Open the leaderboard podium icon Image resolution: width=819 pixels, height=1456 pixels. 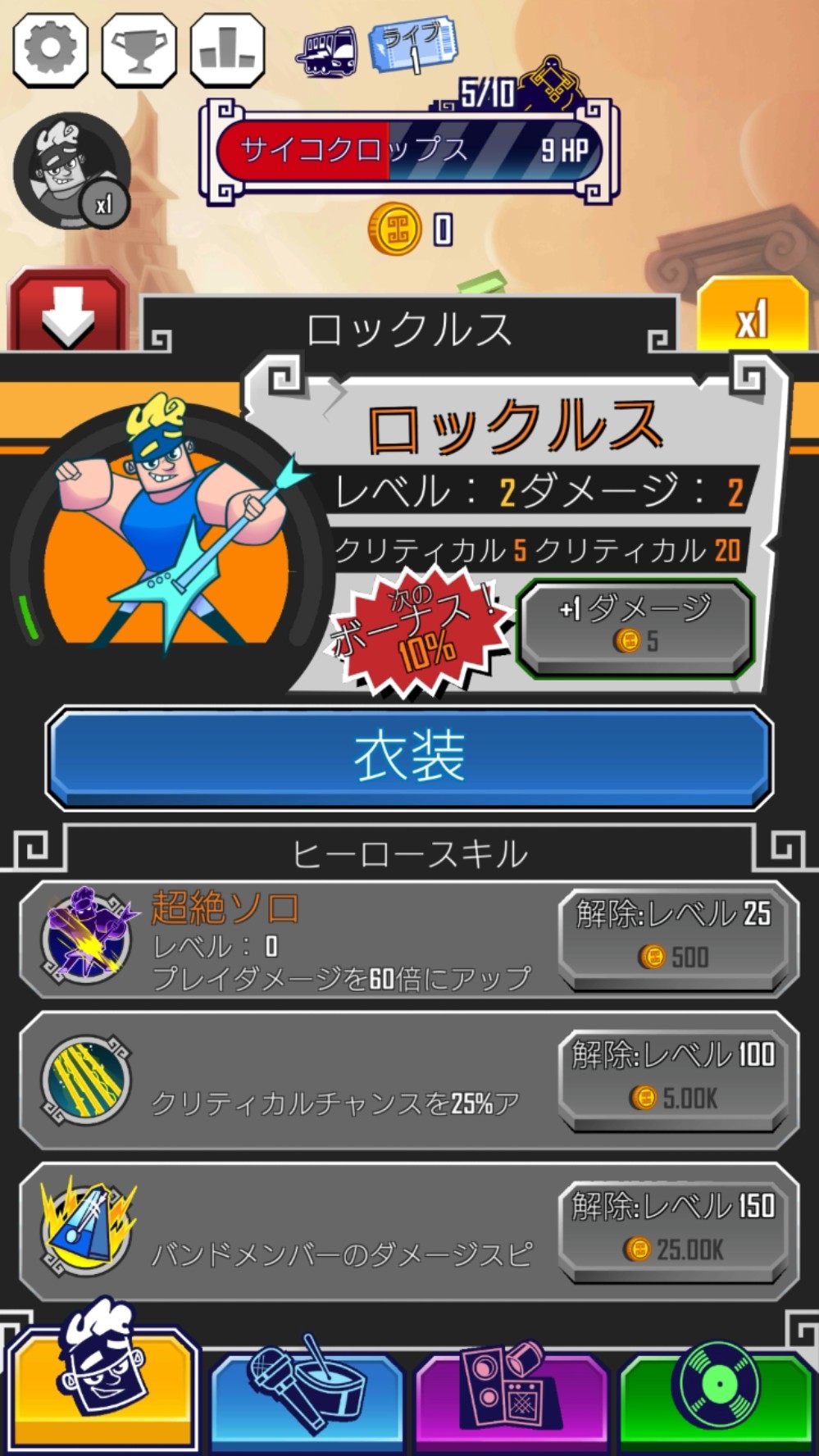point(227,49)
